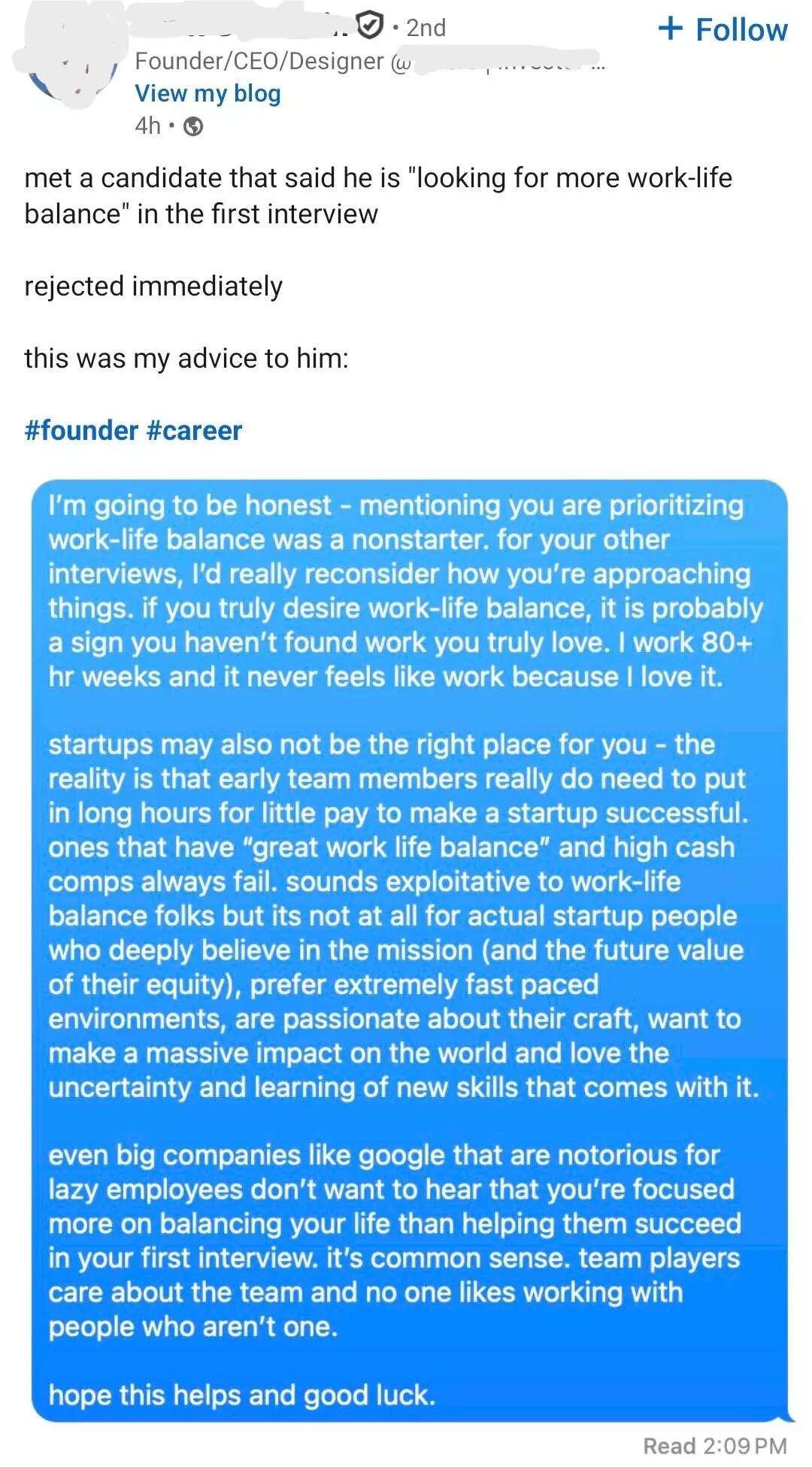Open the View my blog link
Screen dimensions: 812x1467
(207, 92)
